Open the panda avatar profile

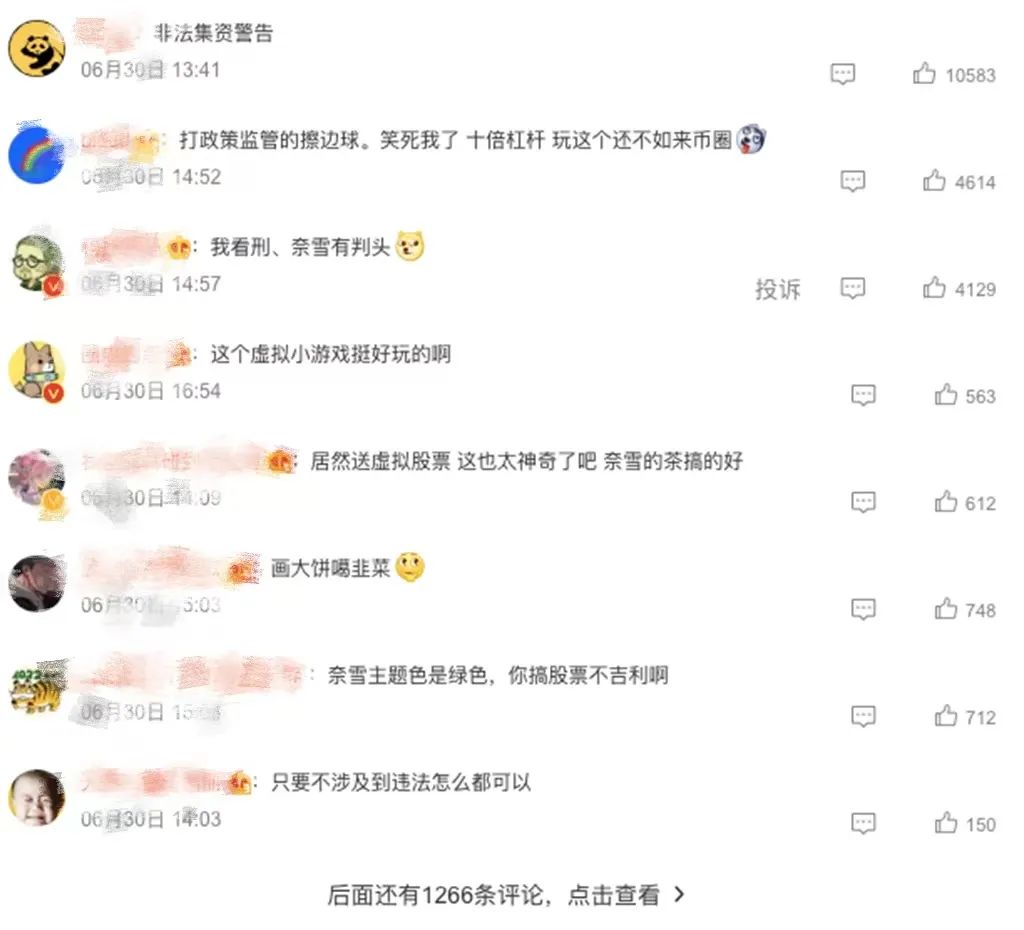click(x=36, y=48)
